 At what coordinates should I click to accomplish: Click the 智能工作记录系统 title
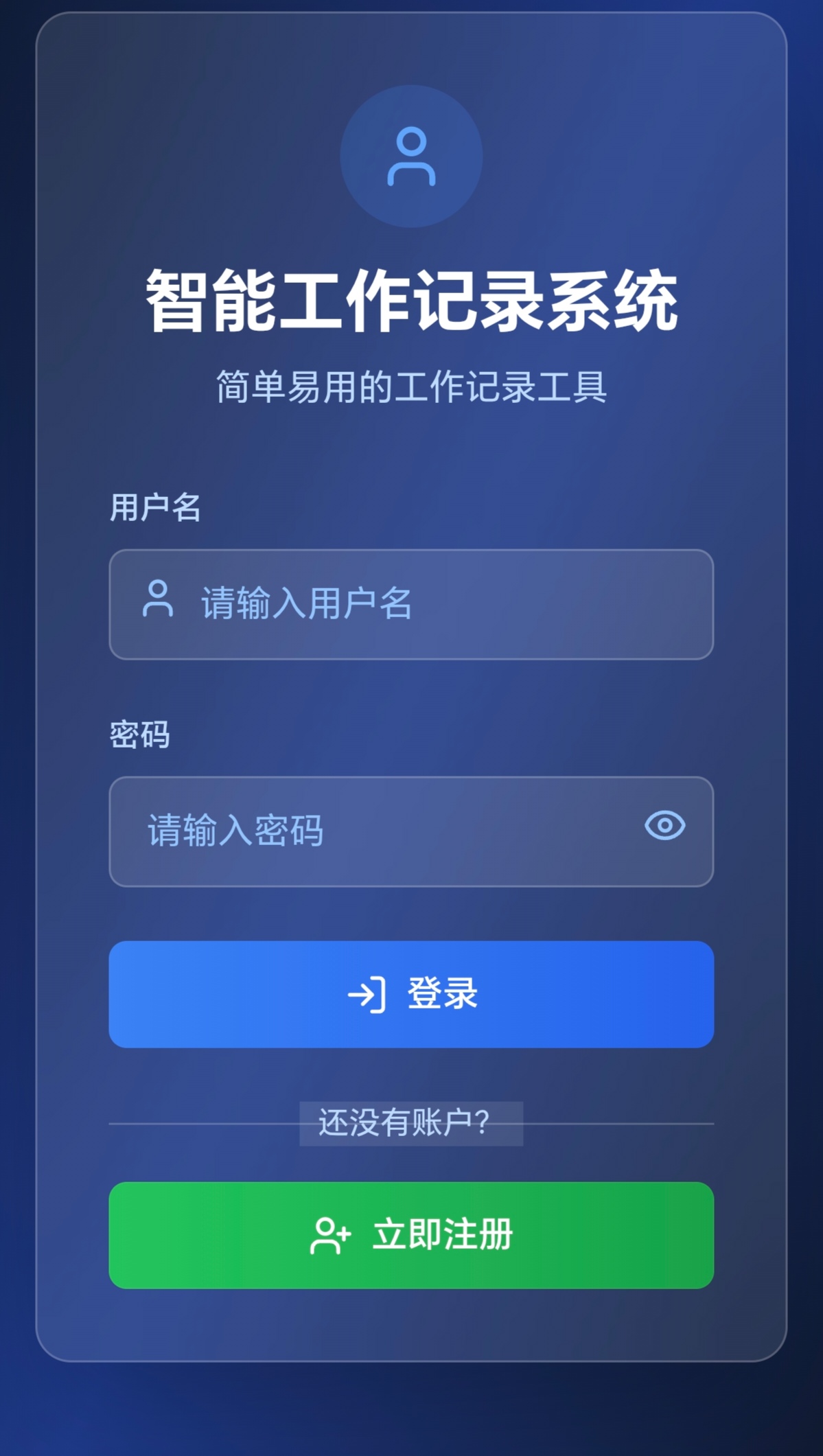[x=411, y=301]
